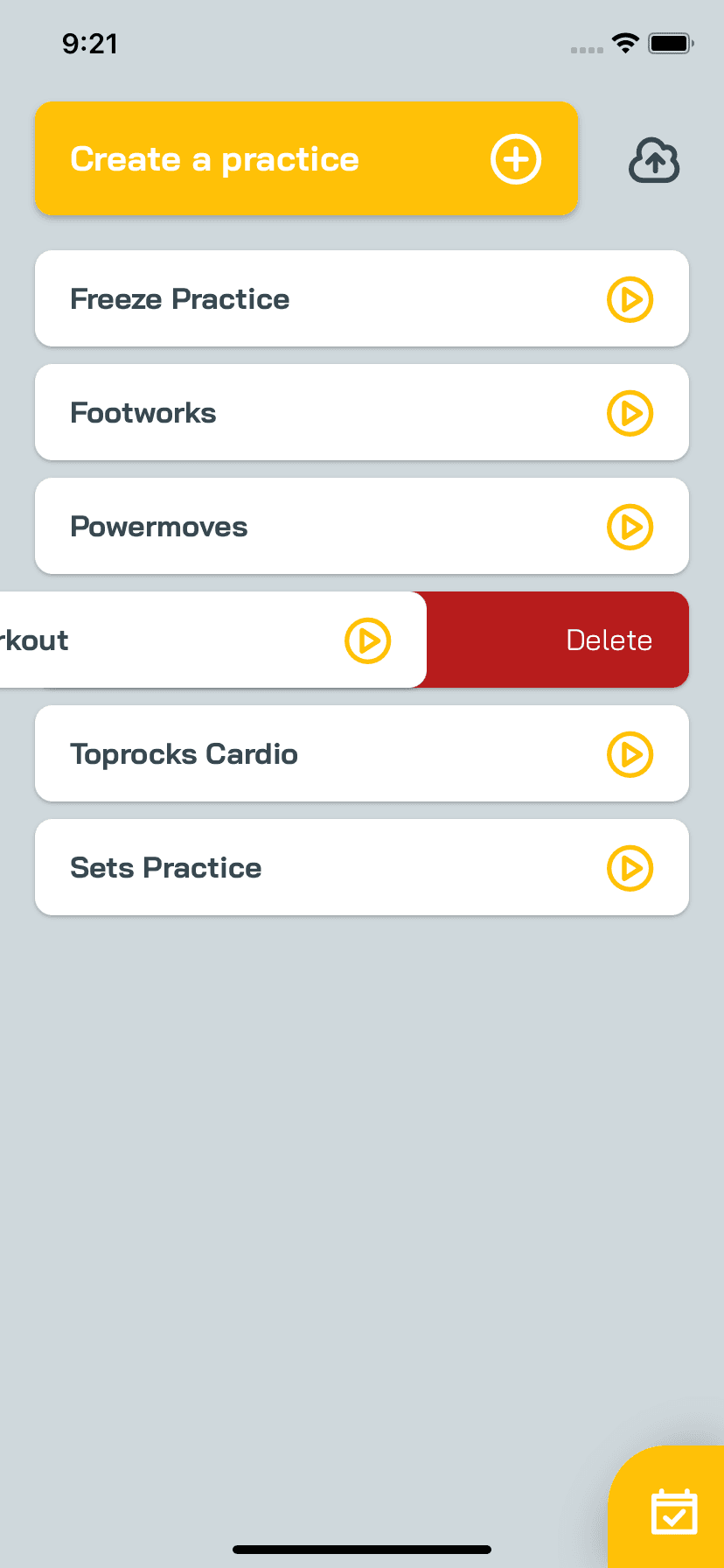Open the Footworks practice
The height and width of the screenshot is (1568, 724).
[362, 412]
